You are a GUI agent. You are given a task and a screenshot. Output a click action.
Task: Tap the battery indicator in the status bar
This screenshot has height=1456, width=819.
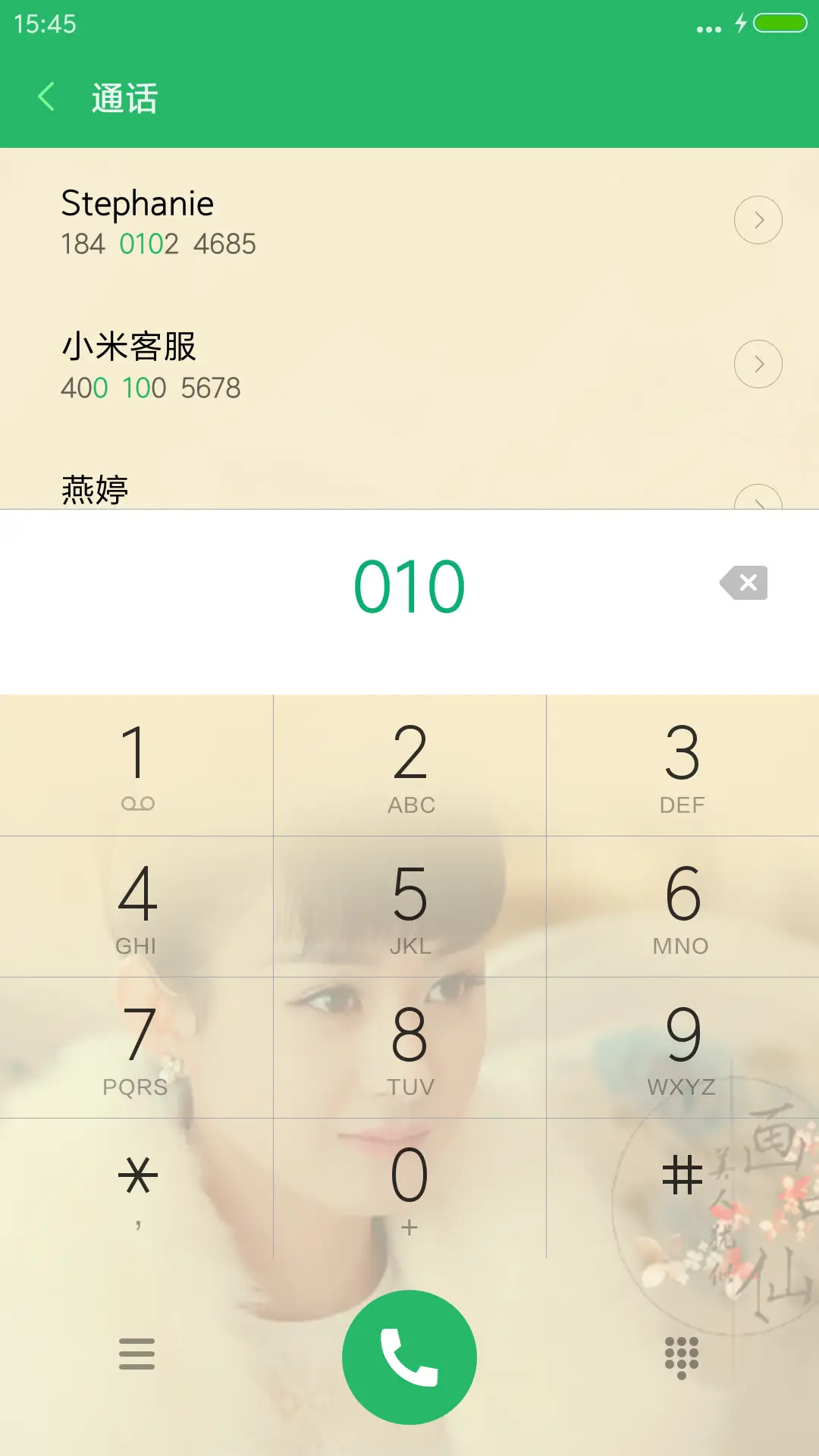777,24
